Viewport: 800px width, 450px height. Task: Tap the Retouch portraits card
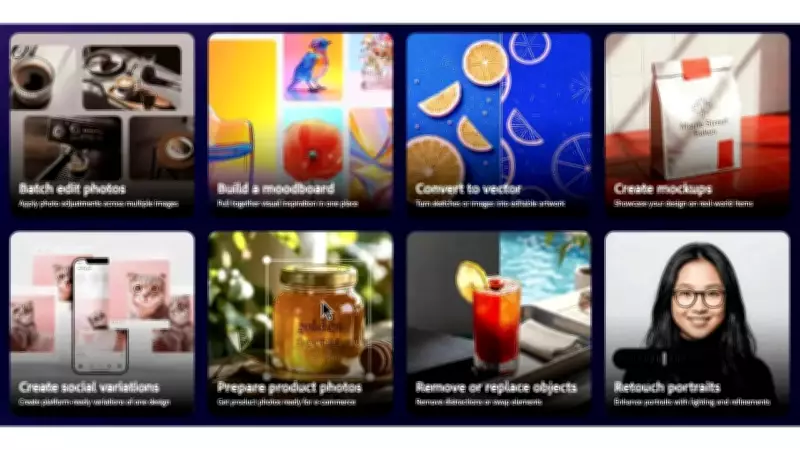point(697,322)
